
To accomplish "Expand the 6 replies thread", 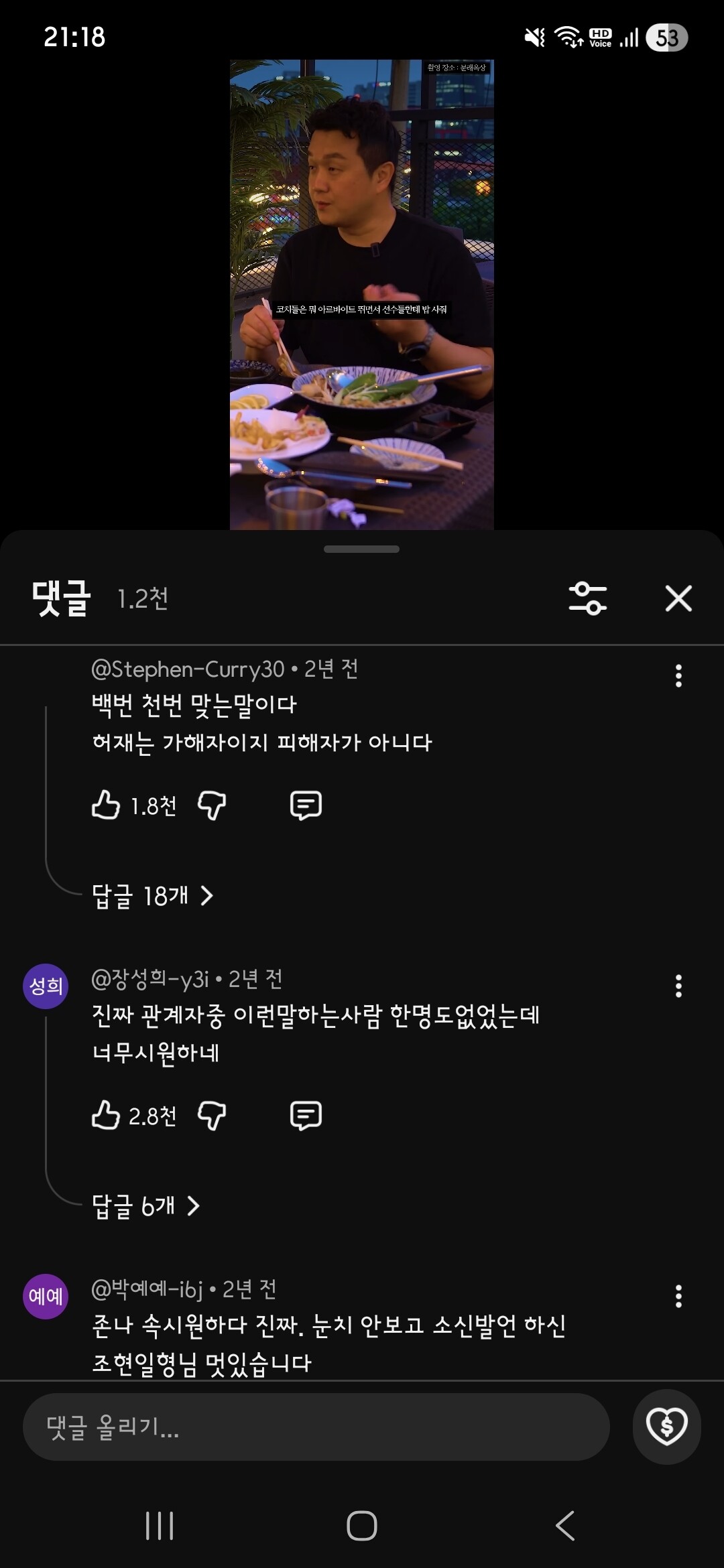I will [x=146, y=1206].
